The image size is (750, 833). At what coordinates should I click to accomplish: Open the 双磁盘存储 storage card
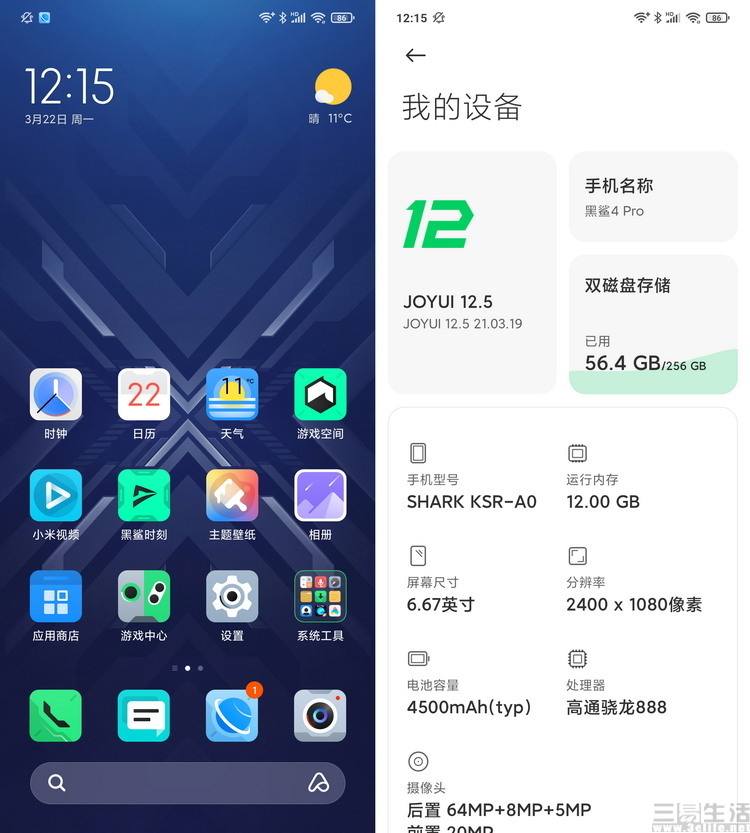pyautogui.click(x=653, y=323)
